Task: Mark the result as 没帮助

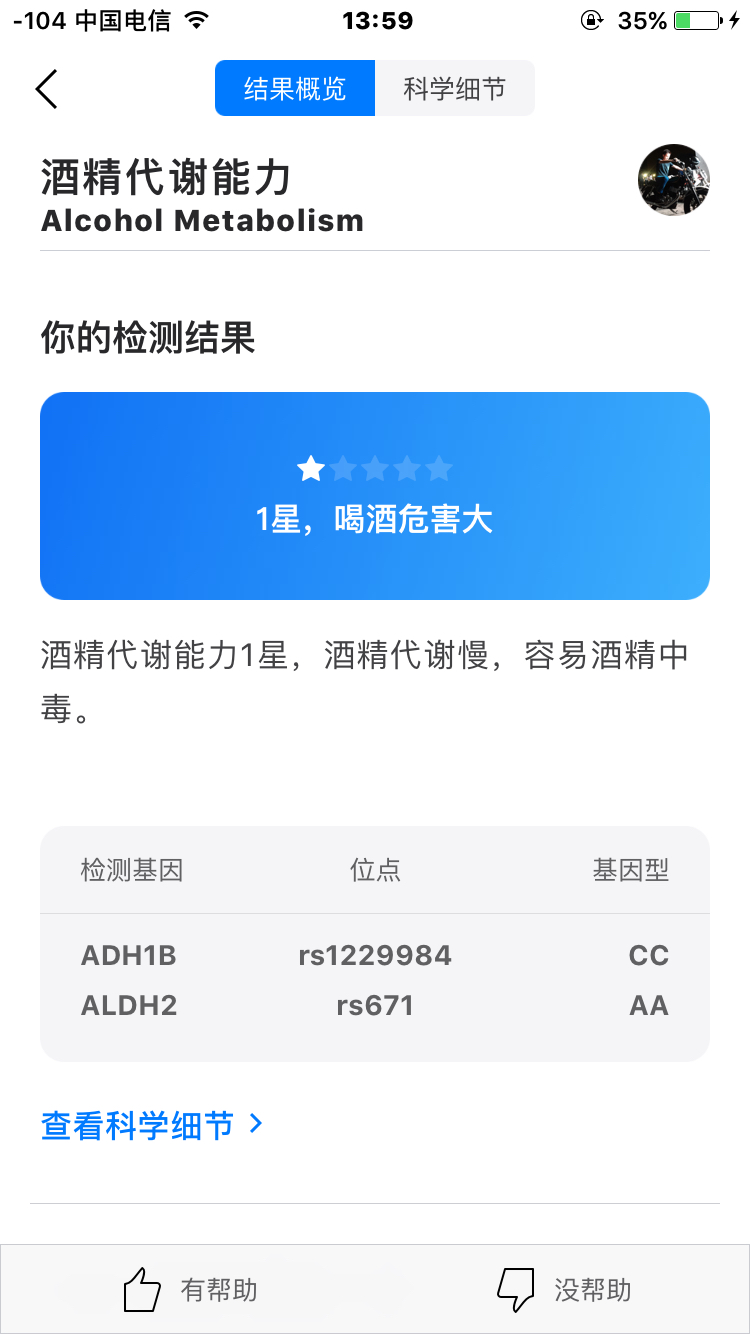Action: tap(565, 1290)
